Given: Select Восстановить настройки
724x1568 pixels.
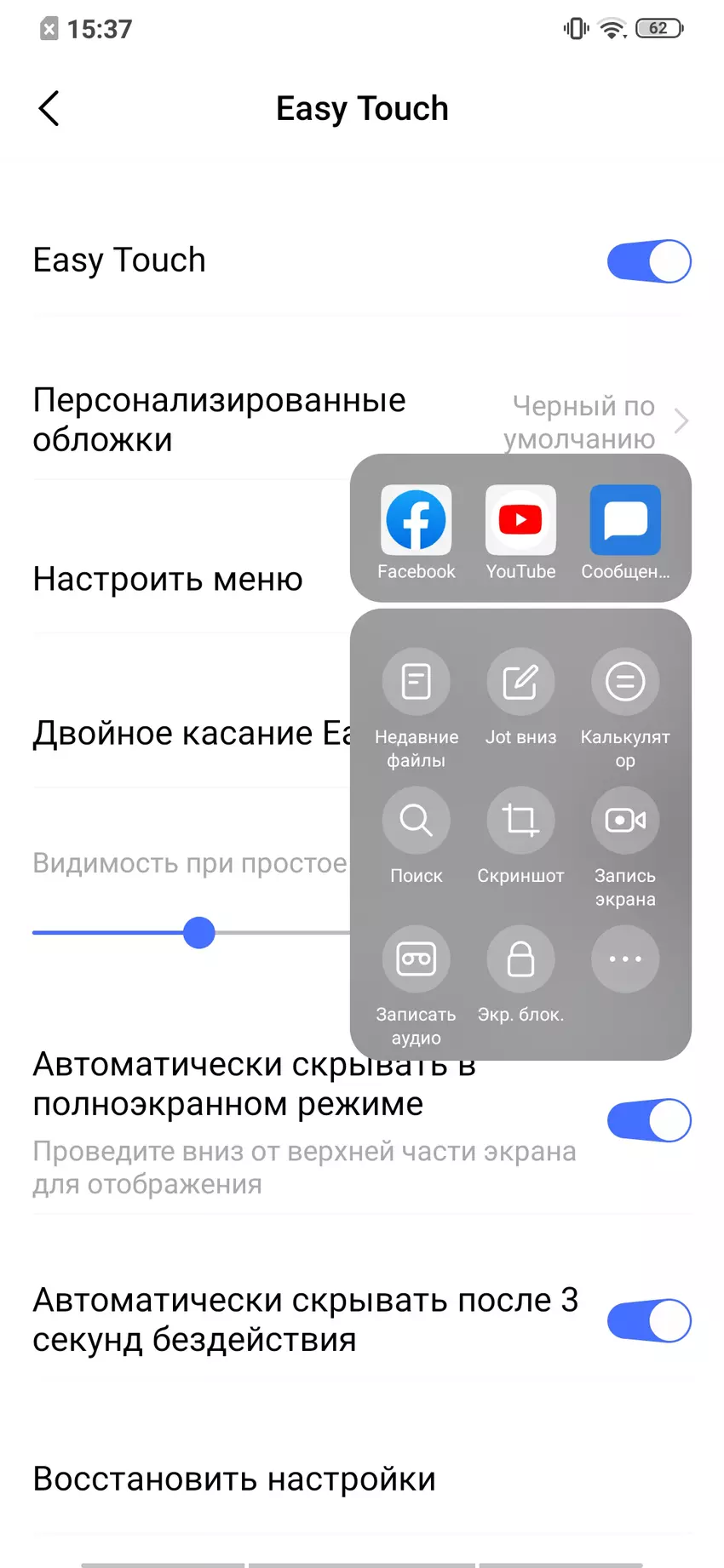Looking at the screenshot, I should [234, 1479].
